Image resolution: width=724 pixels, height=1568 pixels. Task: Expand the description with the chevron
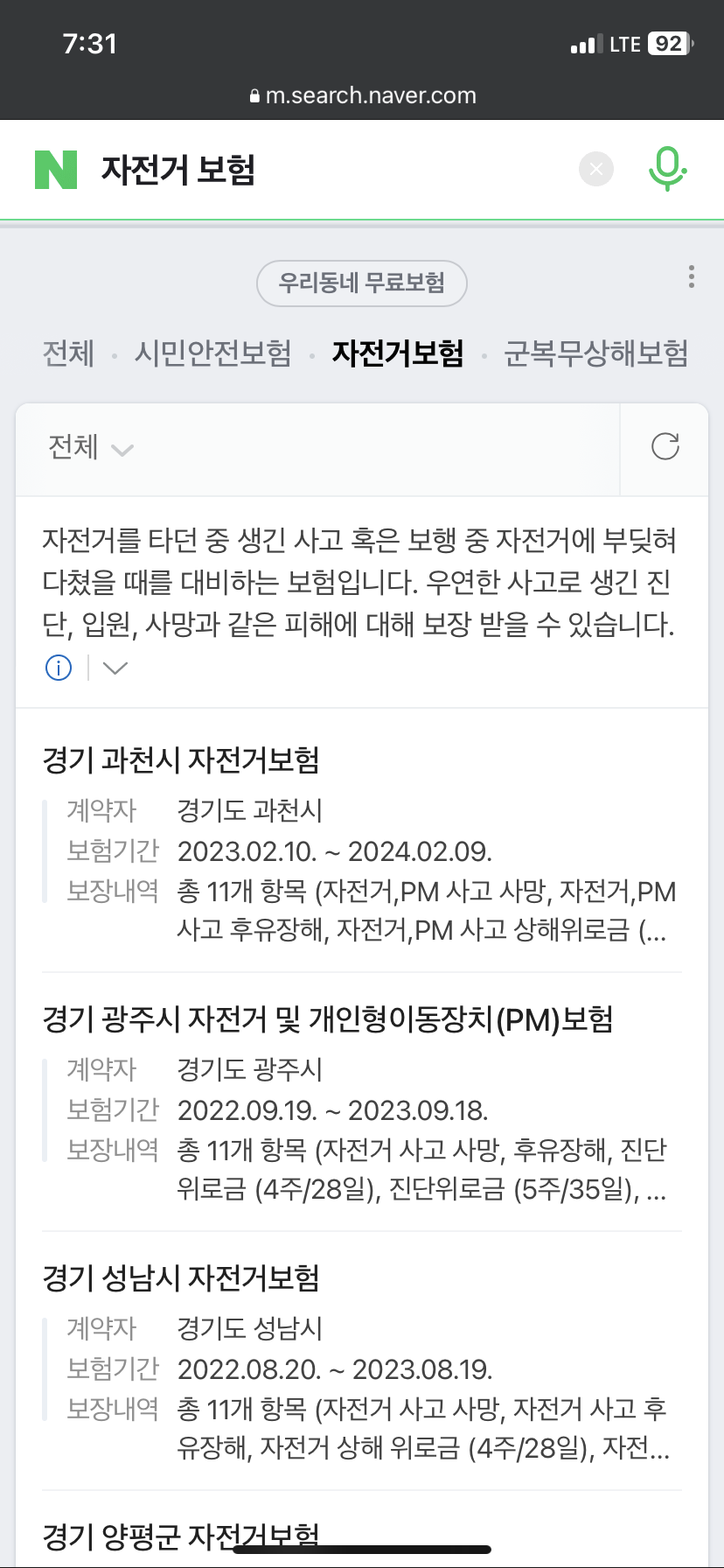(115, 668)
